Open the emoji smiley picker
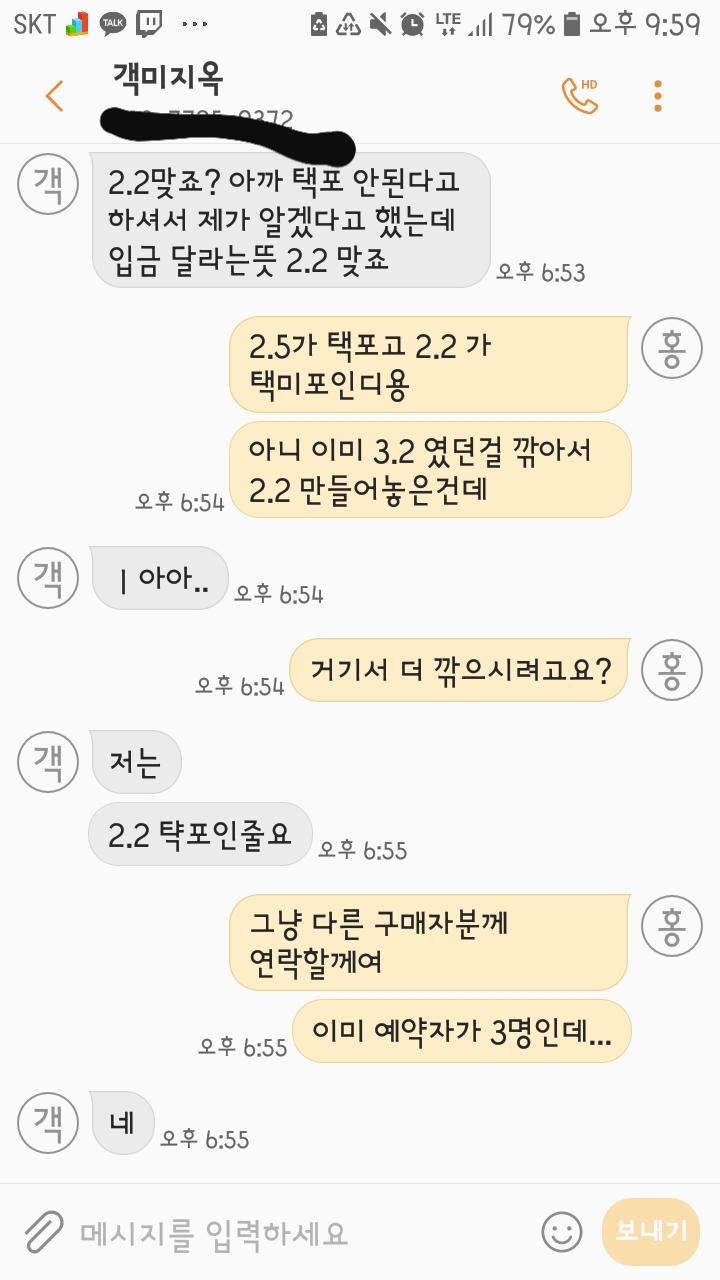The width and height of the screenshot is (720, 1280). (x=561, y=1232)
